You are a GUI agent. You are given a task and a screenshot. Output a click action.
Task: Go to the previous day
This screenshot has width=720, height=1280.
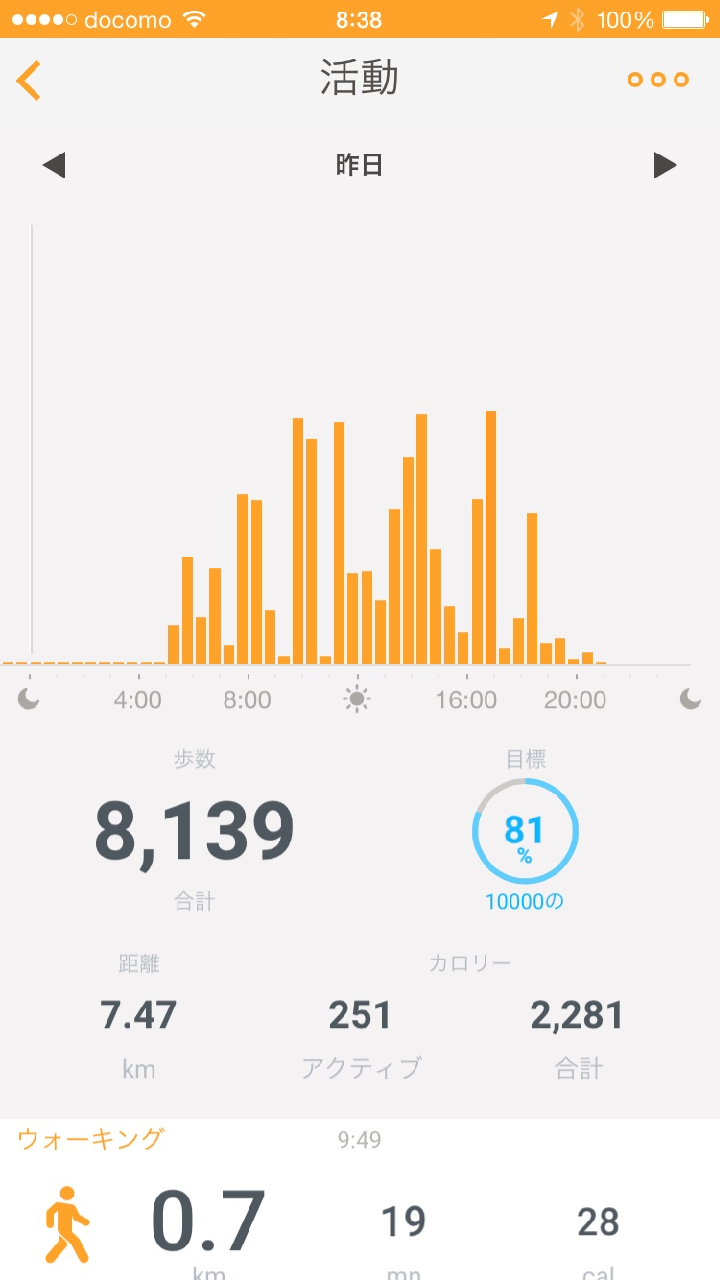click(x=54, y=166)
